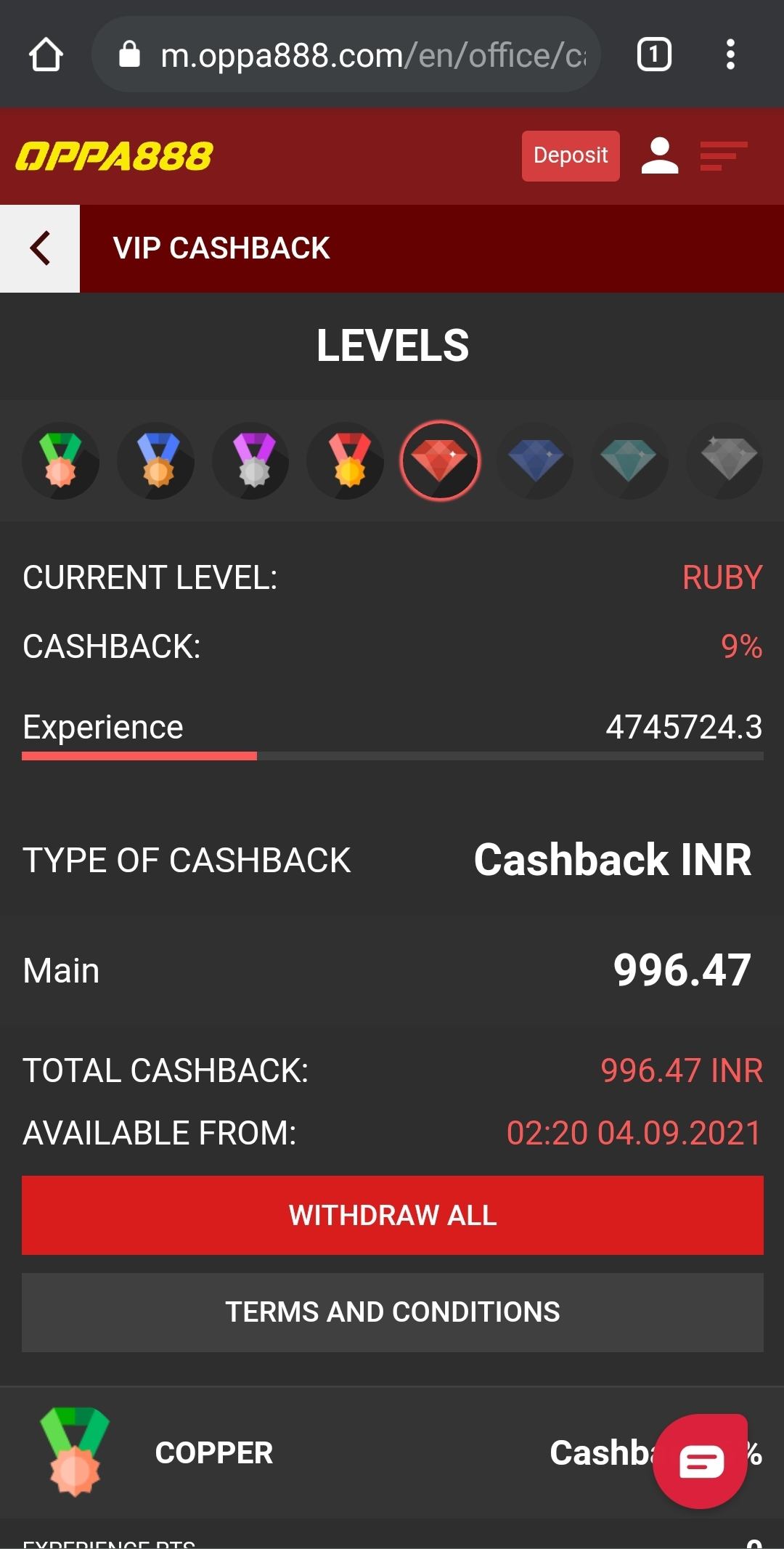The image size is (784, 1549).
Task: Select the blue sapphire gem level
Action: point(535,461)
